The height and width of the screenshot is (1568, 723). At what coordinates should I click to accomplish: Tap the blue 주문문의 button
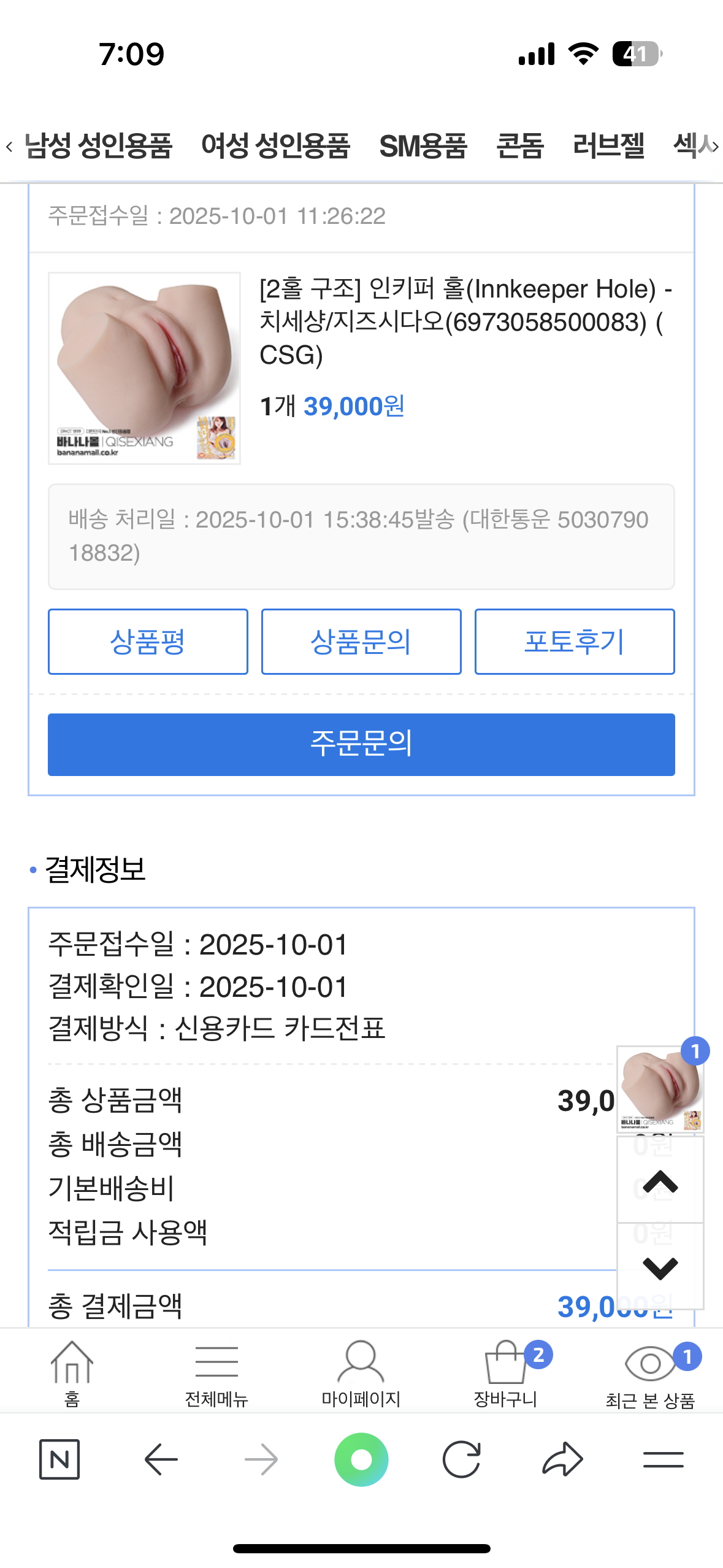click(x=361, y=744)
